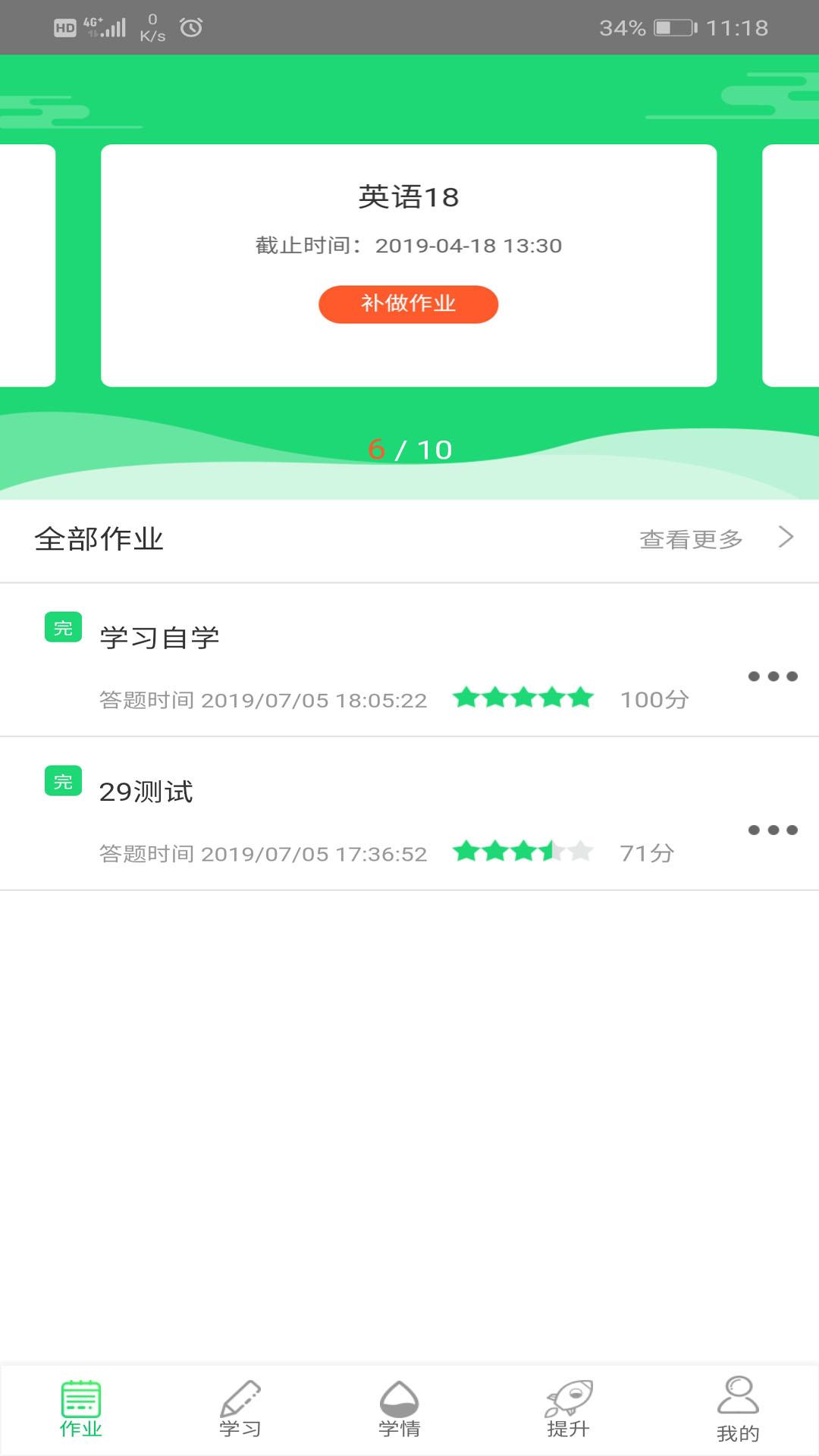The height and width of the screenshot is (1456, 819).
Task: Click the 71分 score label
Action: 647,853
